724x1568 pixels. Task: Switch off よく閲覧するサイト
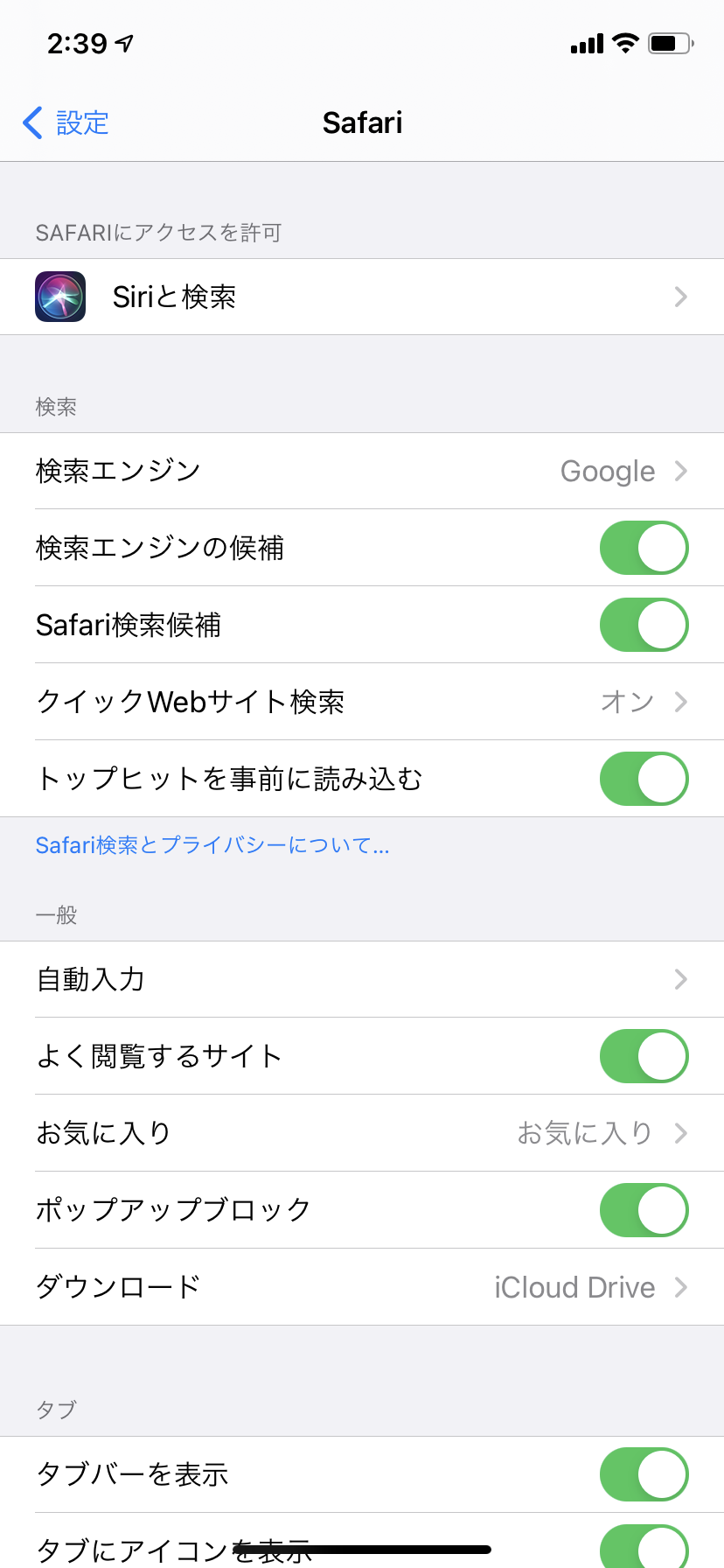tap(644, 1056)
